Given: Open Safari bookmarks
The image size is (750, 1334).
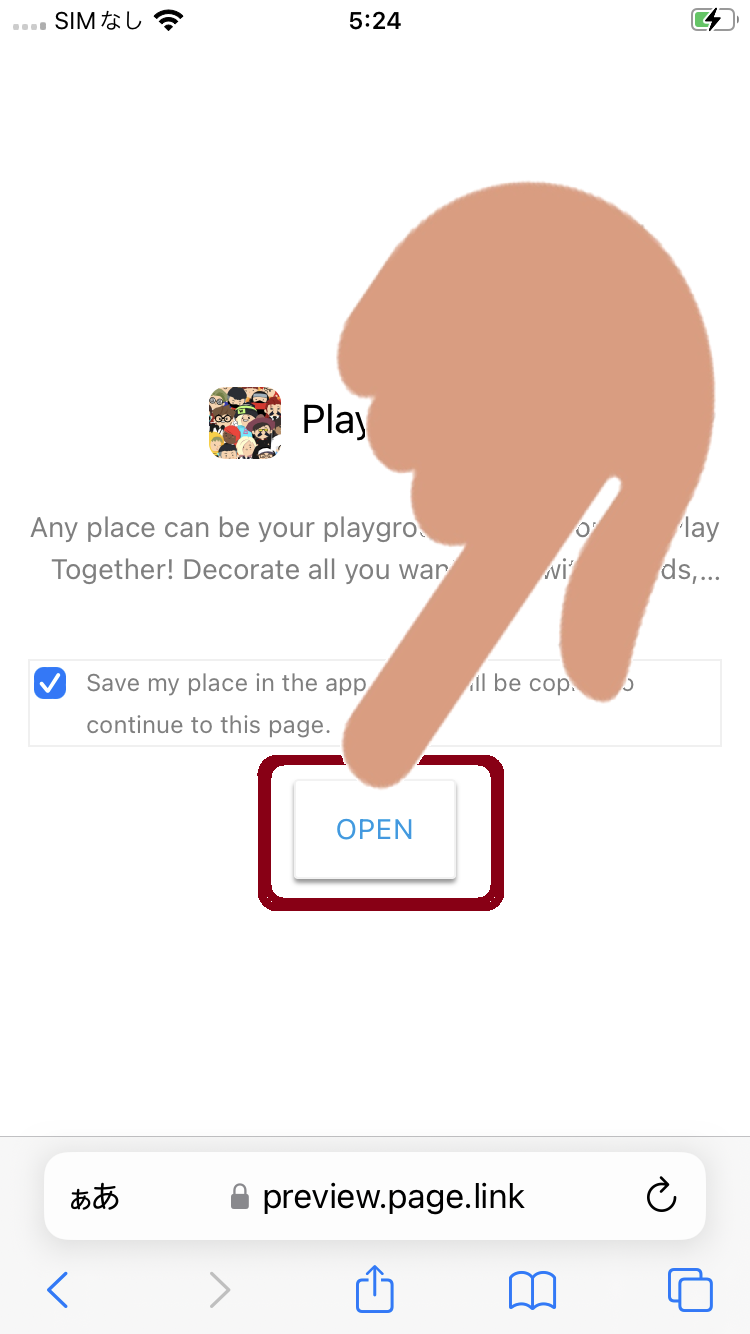Looking at the screenshot, I should [x=532, y=1290].
